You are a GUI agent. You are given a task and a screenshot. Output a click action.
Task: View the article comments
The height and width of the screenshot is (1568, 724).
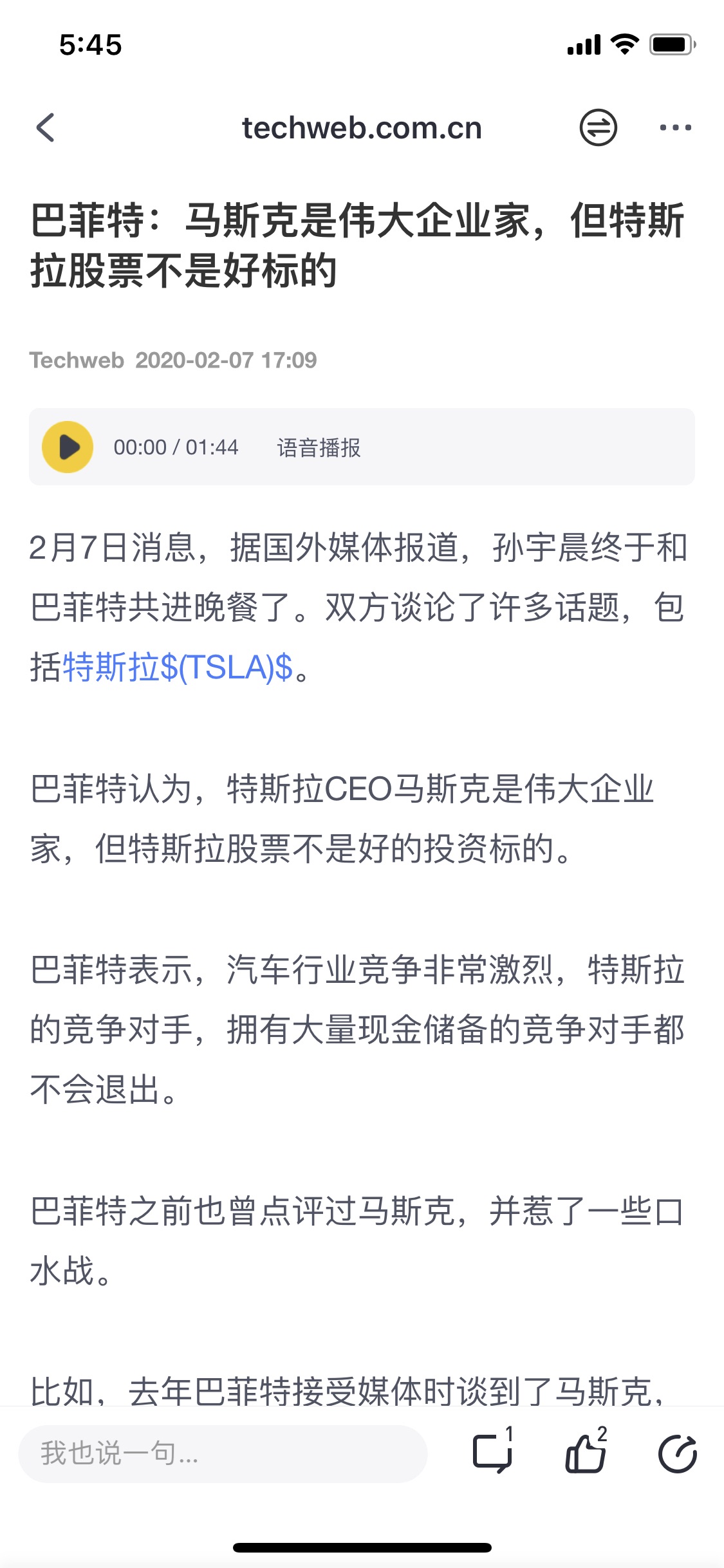click(x=493, y=1452)
